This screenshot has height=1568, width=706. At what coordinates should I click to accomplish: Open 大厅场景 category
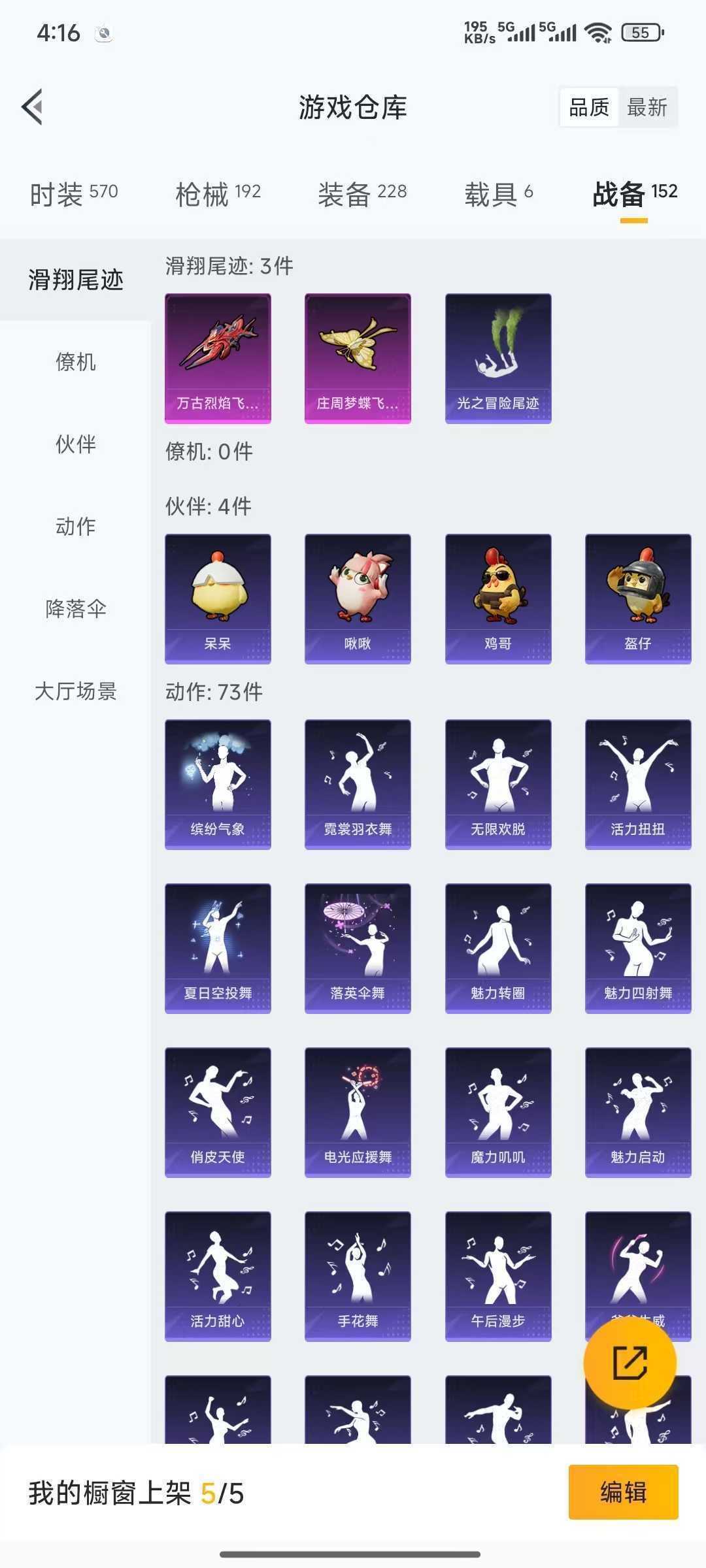[x=75, y=691]
